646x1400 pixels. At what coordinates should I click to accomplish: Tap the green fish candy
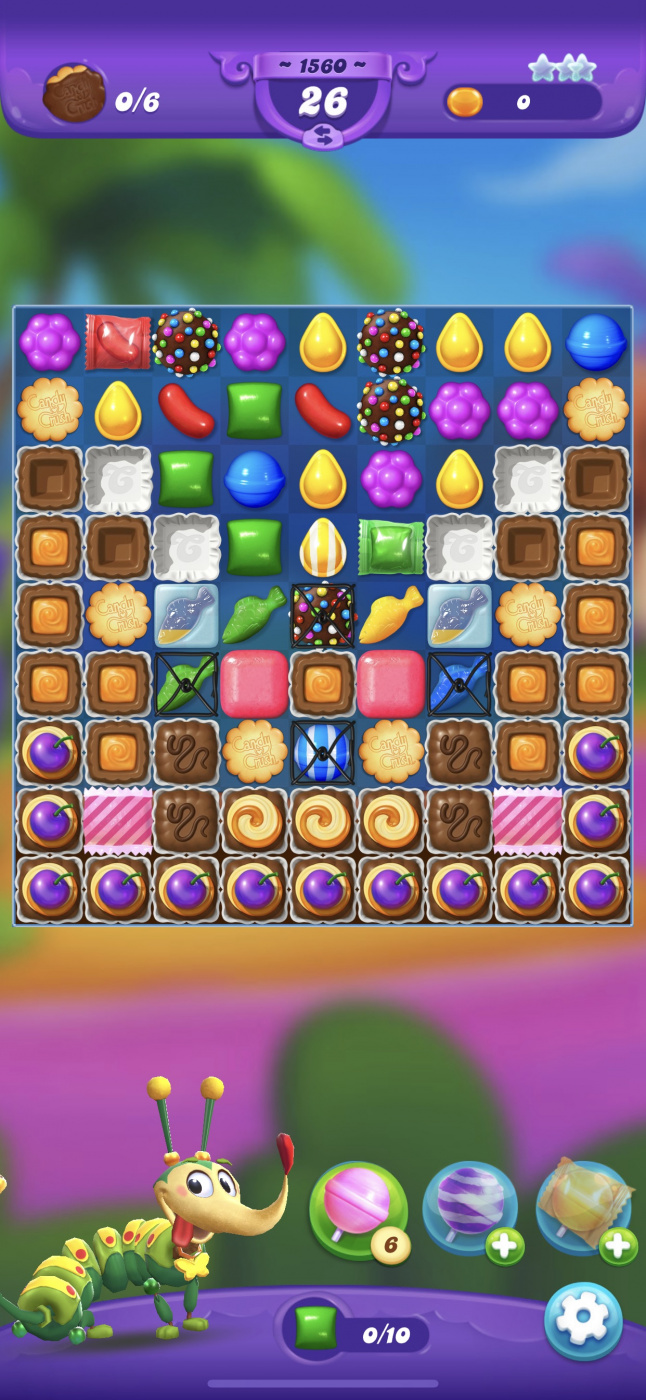[254, 615]
